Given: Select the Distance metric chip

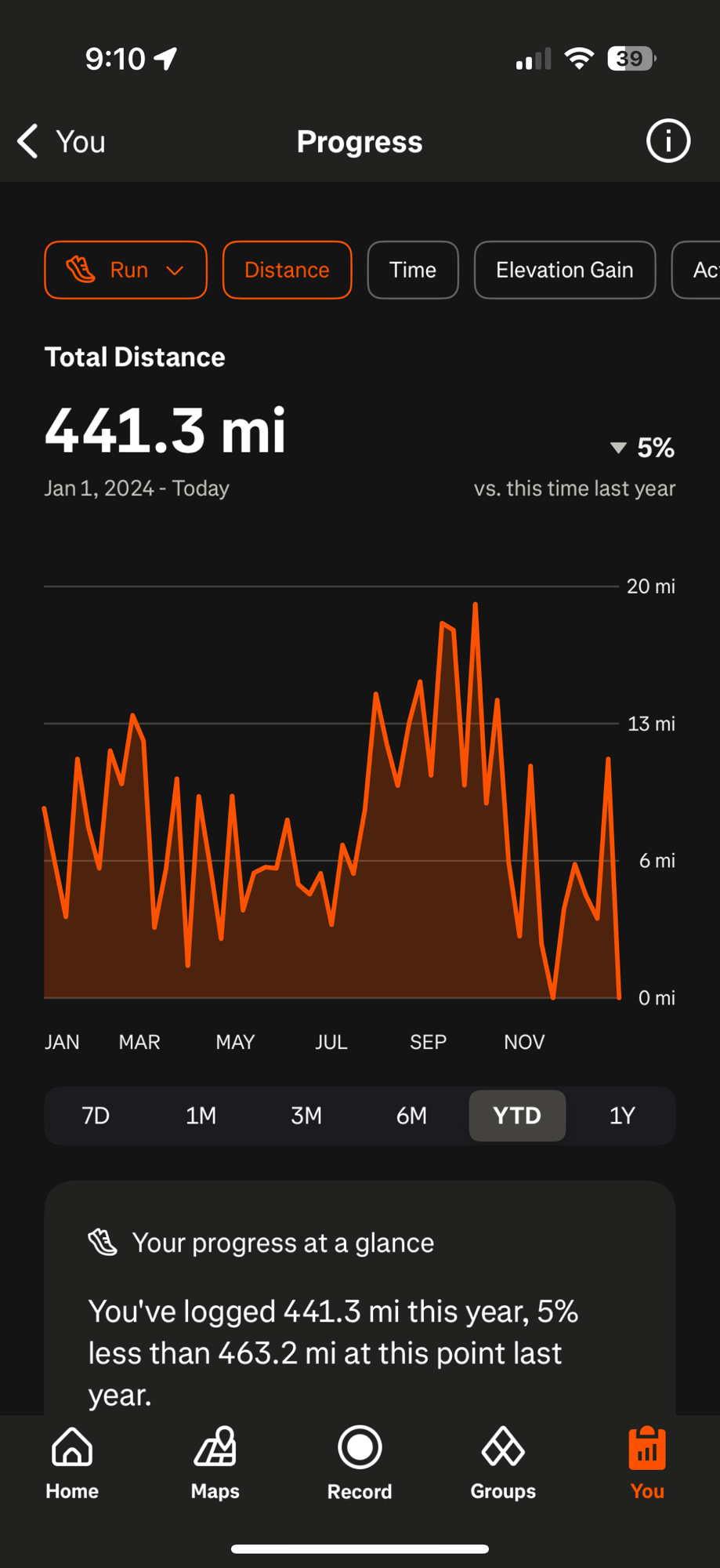Looking at the screenshot, I should click(287, 270).
